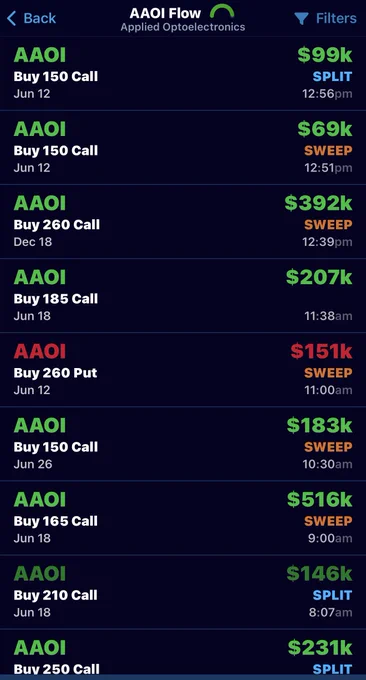
Task: Open the $69k sweep at 12:51pm
Action: click(183, 147)
